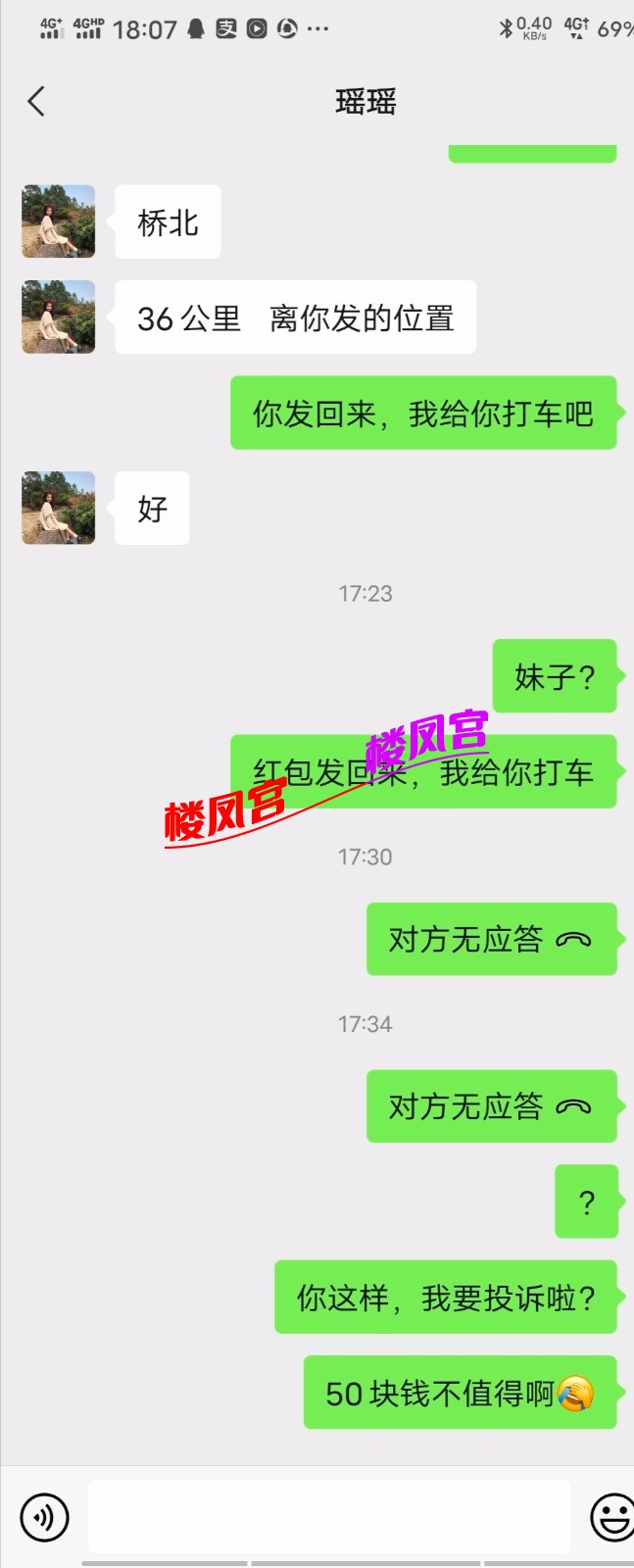
Task: Switch to voice message input
Action: 44,1517
